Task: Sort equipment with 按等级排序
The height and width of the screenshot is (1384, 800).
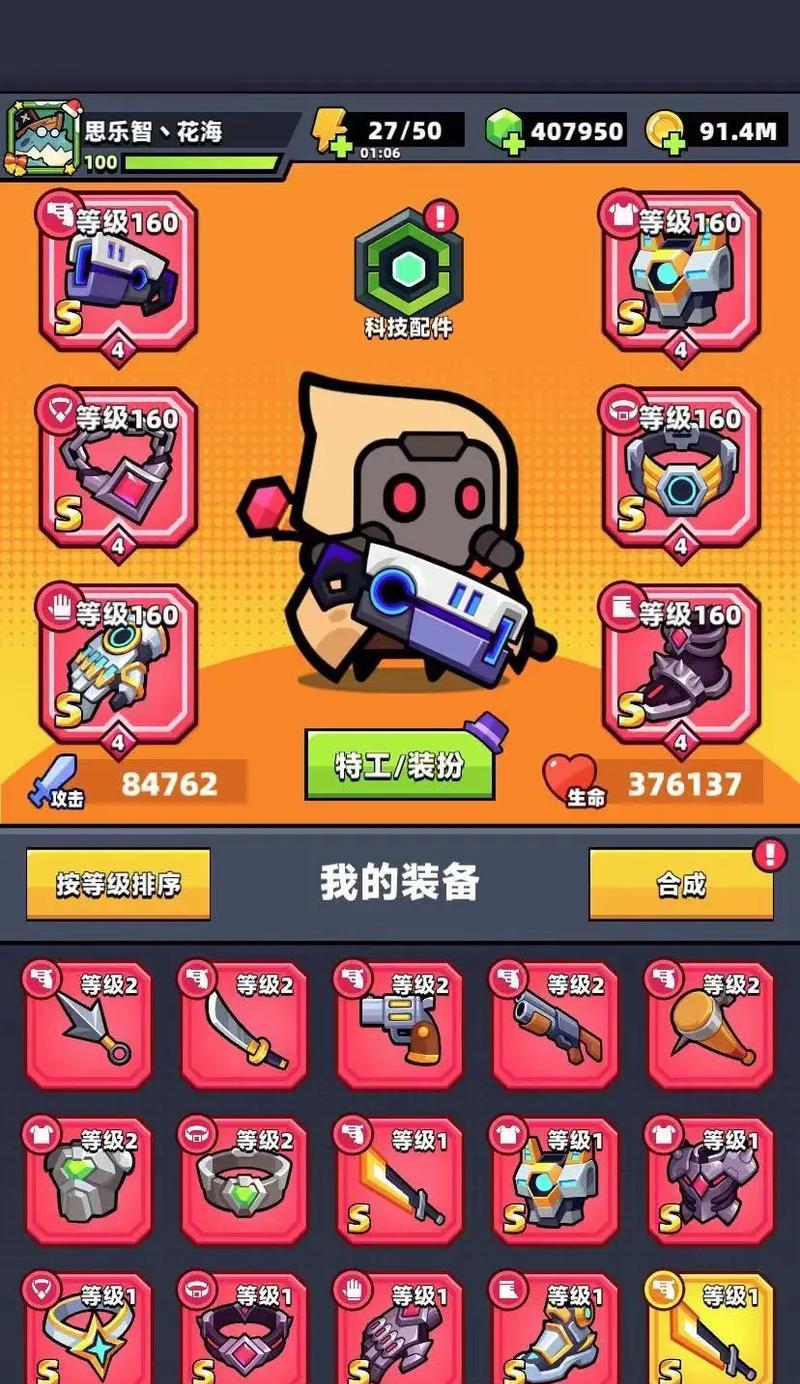Action: click(118, 883)
